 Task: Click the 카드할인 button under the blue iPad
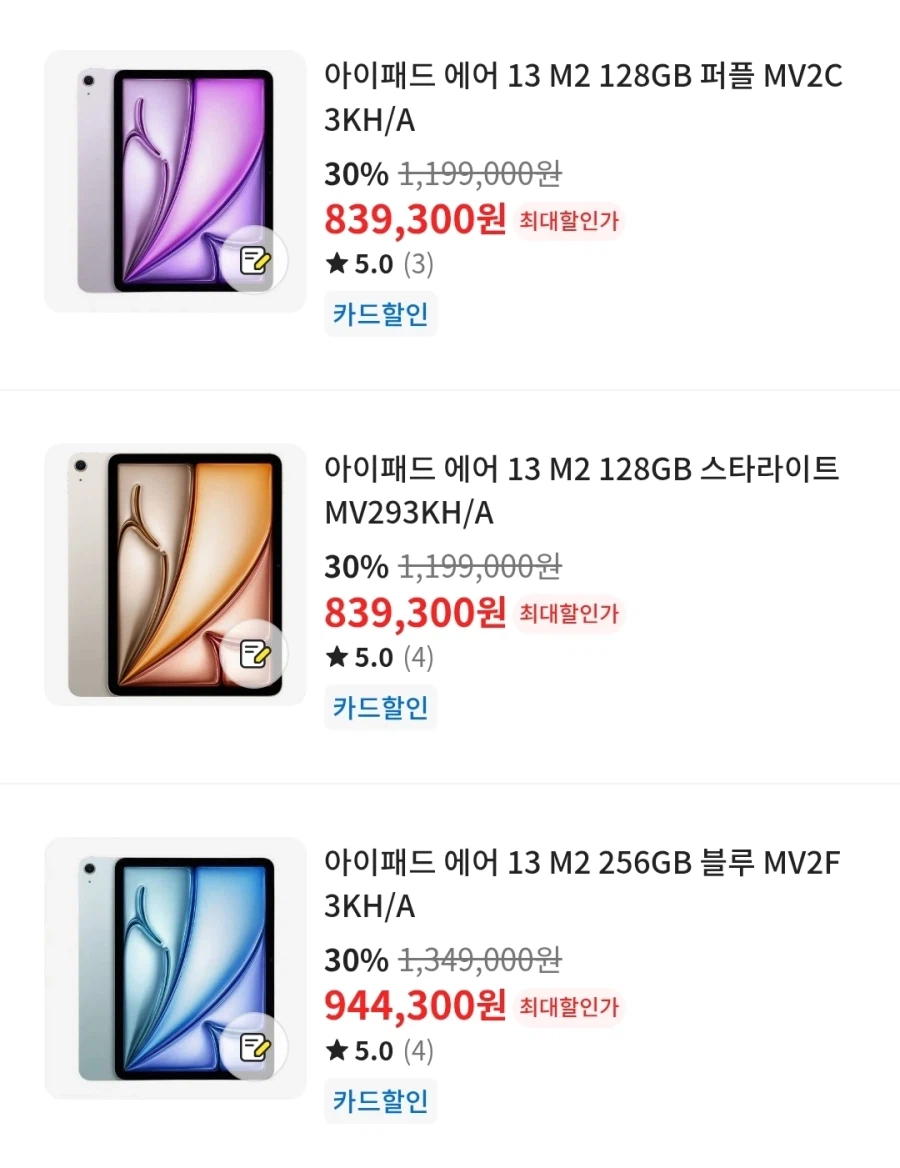coord(380,1100)
